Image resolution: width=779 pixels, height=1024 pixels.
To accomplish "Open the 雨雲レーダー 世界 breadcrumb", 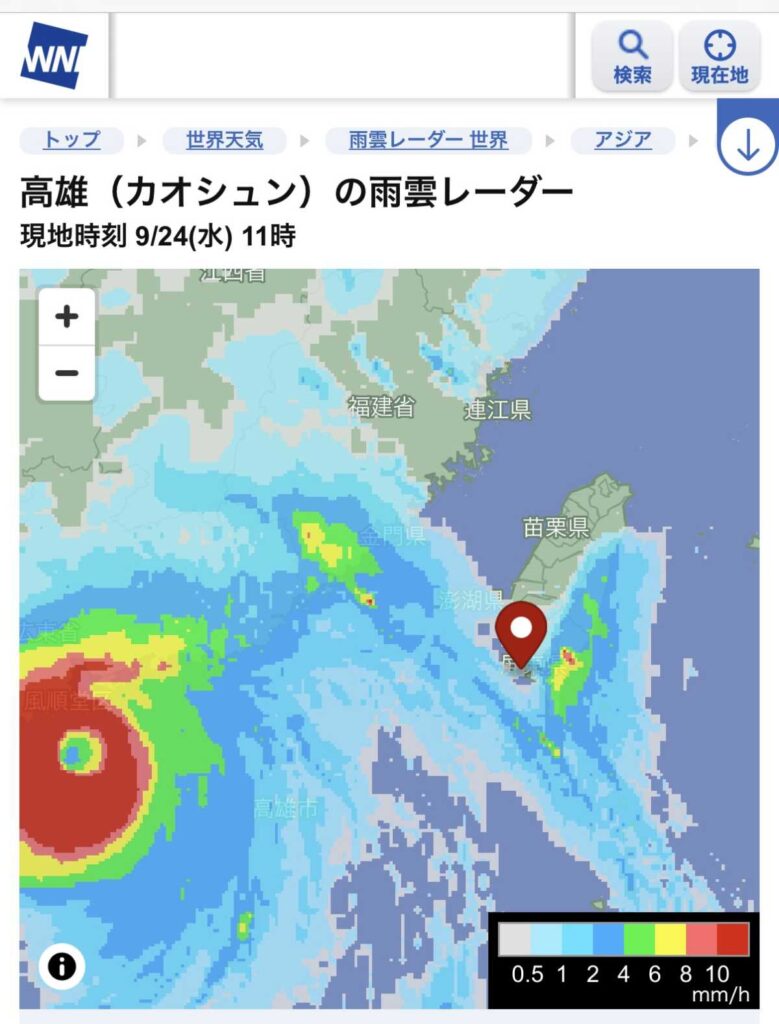I will coord(428,140).
